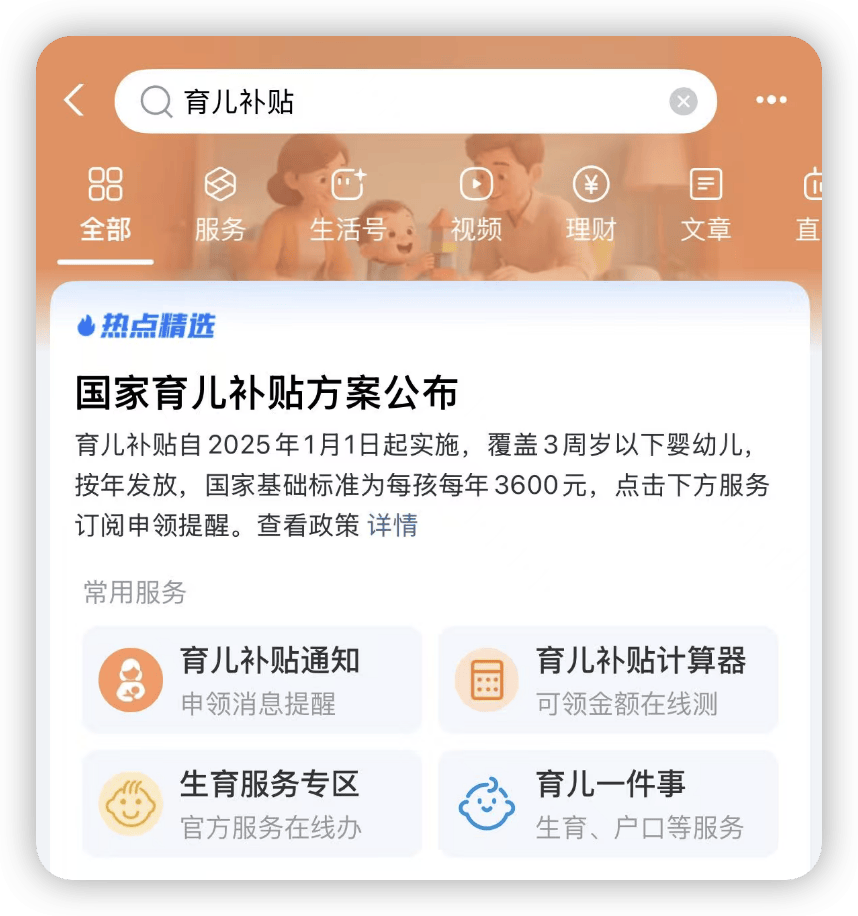
Task: Go back using the back arrow
Action: click(75, 100)
